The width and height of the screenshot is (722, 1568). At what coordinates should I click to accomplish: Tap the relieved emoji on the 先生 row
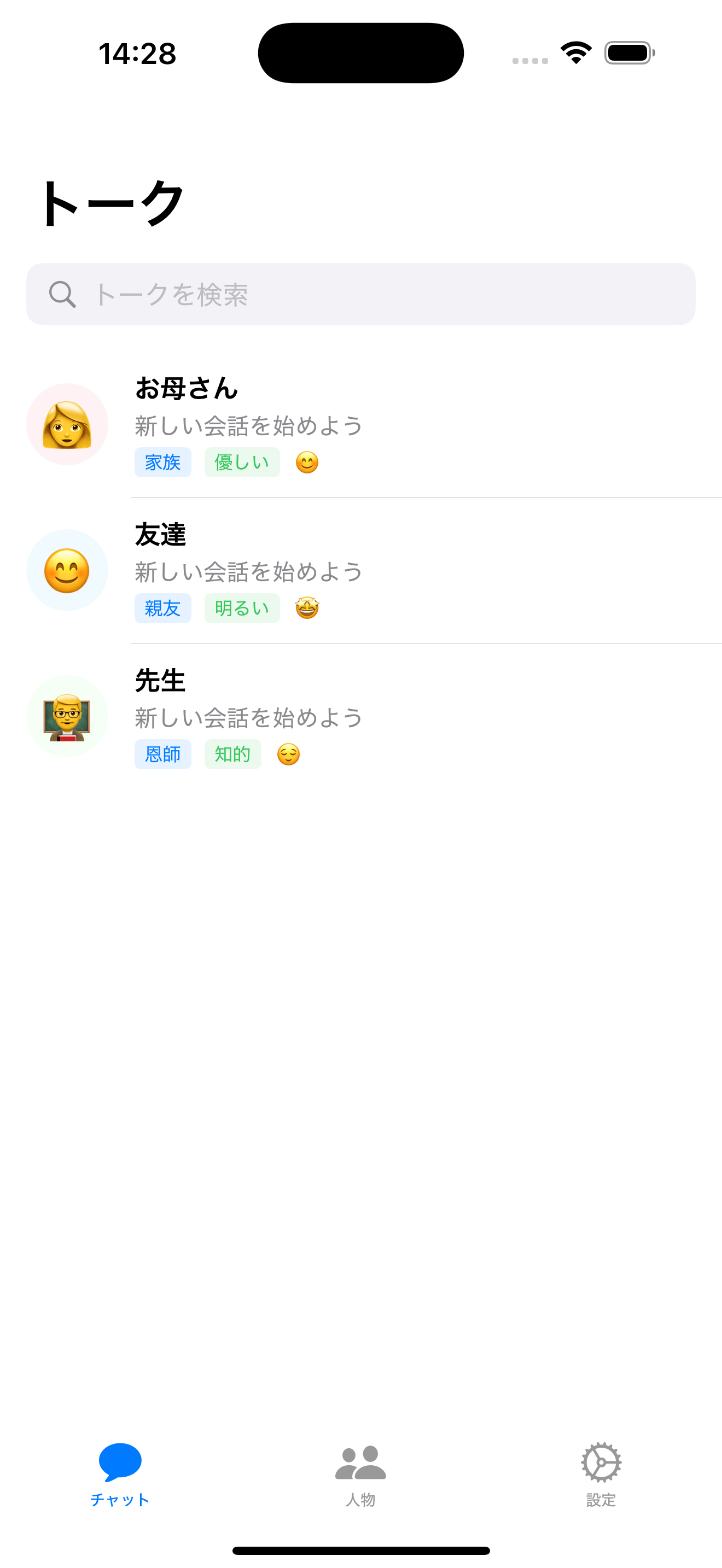point(289,754)
